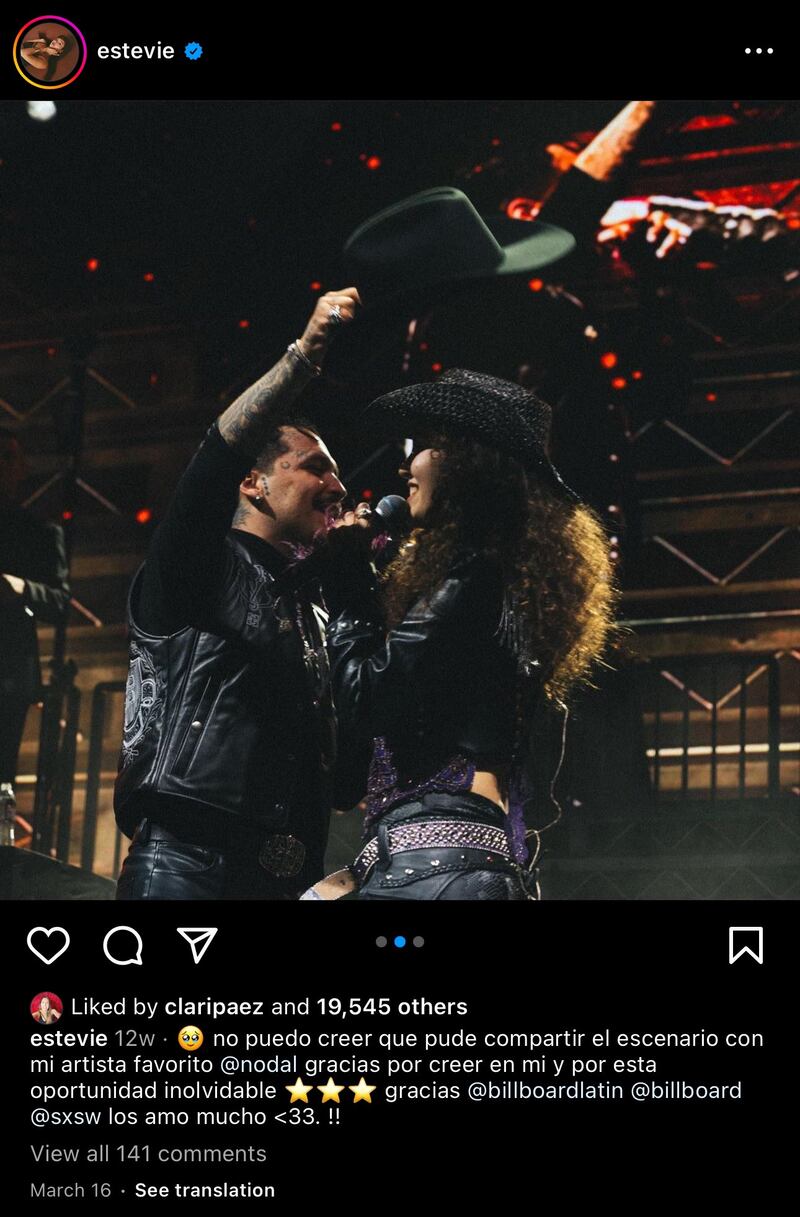View the 19,545 others who liked
Screen dimensions: 800x1217
pos(392,1006)
